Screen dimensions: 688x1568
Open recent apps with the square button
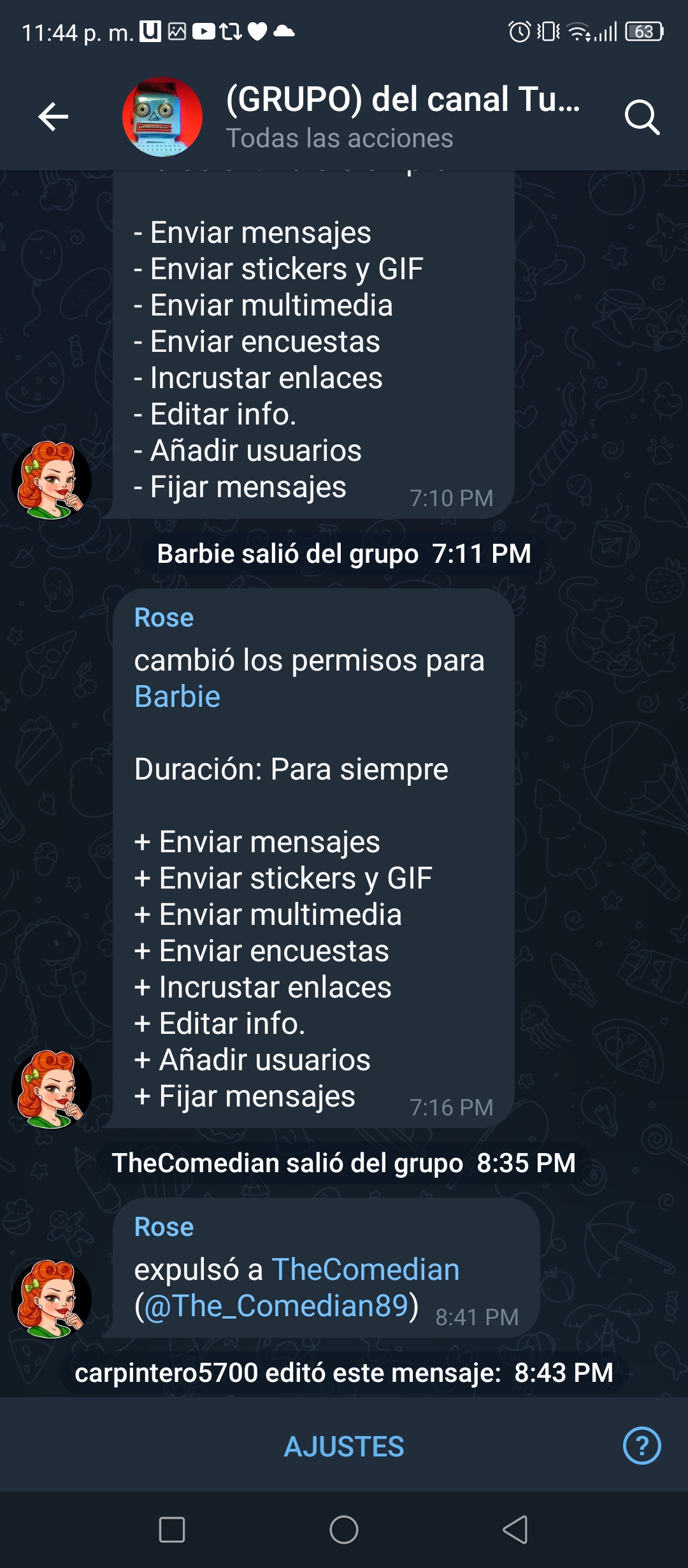click(172, 1530)
